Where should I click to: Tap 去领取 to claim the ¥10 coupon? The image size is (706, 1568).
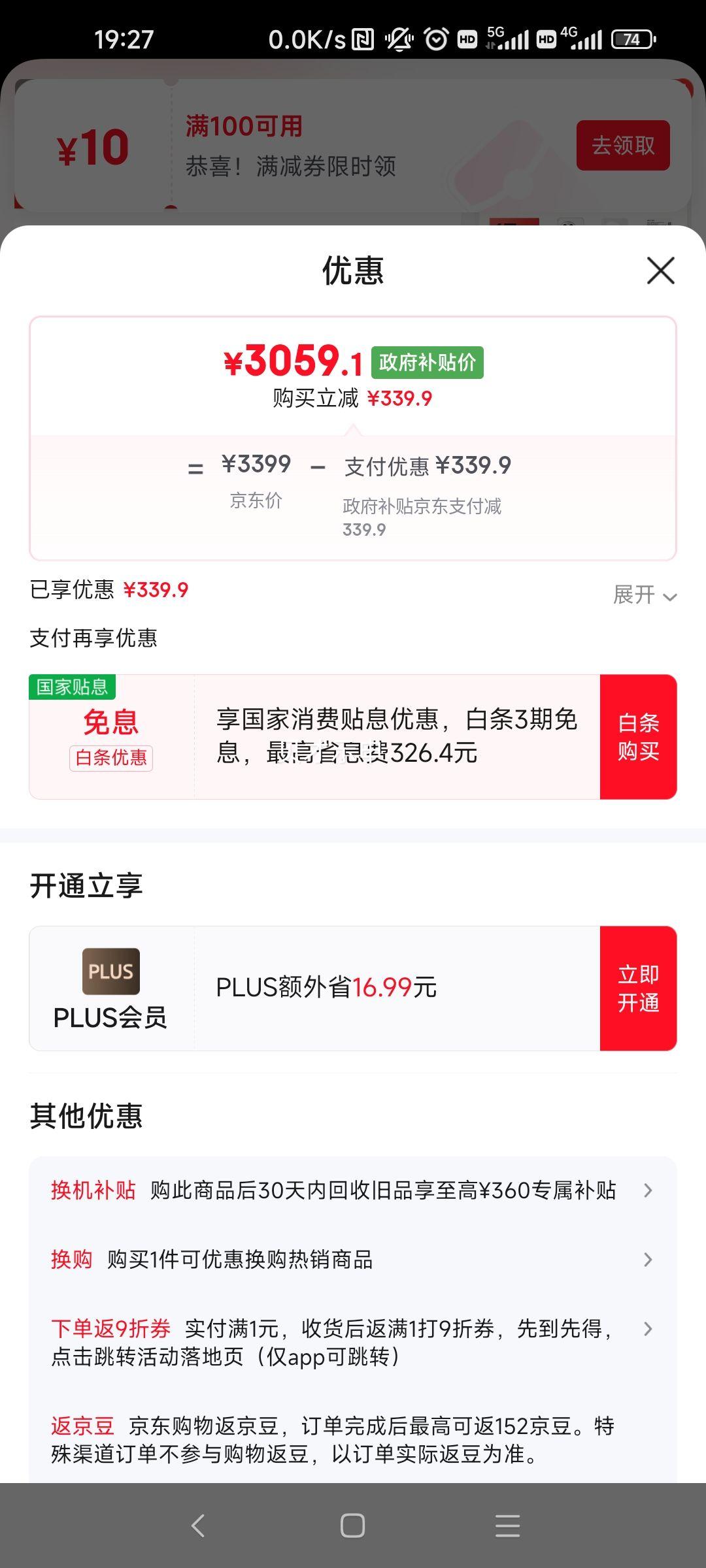[622, 145]
